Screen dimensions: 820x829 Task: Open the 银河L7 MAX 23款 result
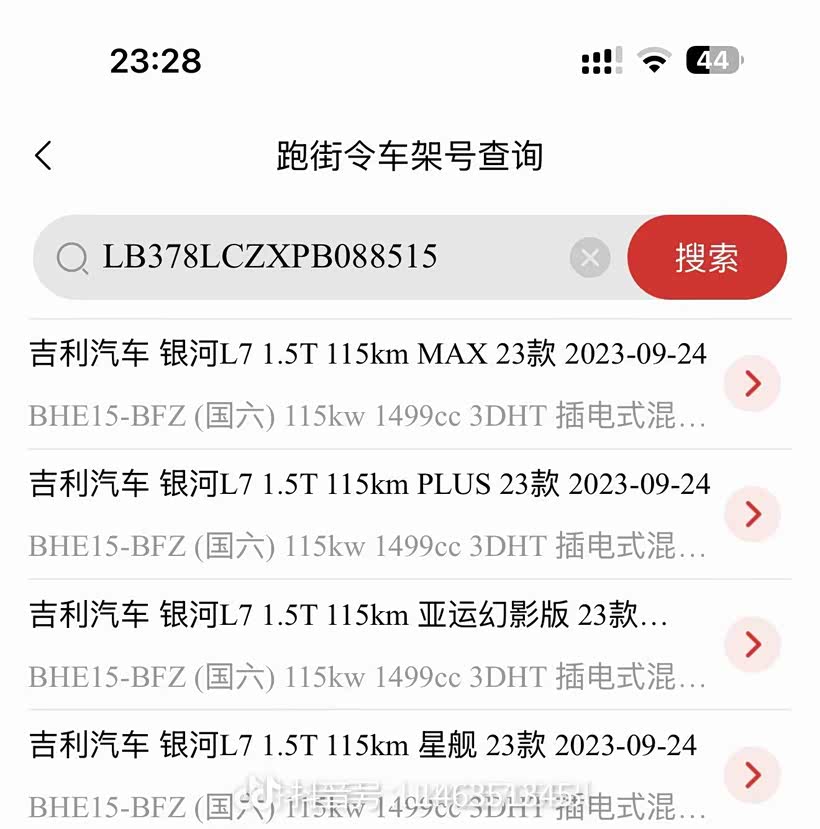(380, 383)
